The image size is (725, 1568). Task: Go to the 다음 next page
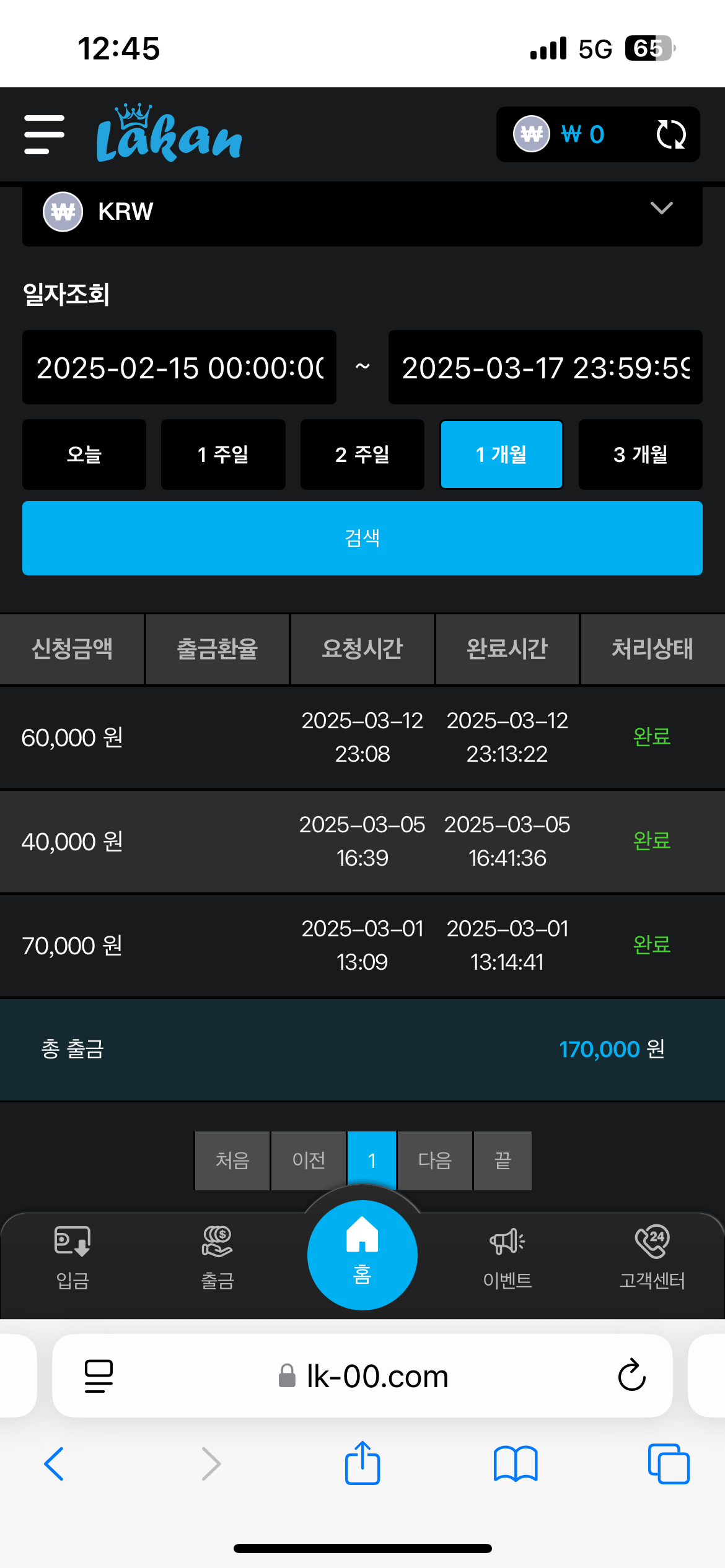(x=435, y=1161)
